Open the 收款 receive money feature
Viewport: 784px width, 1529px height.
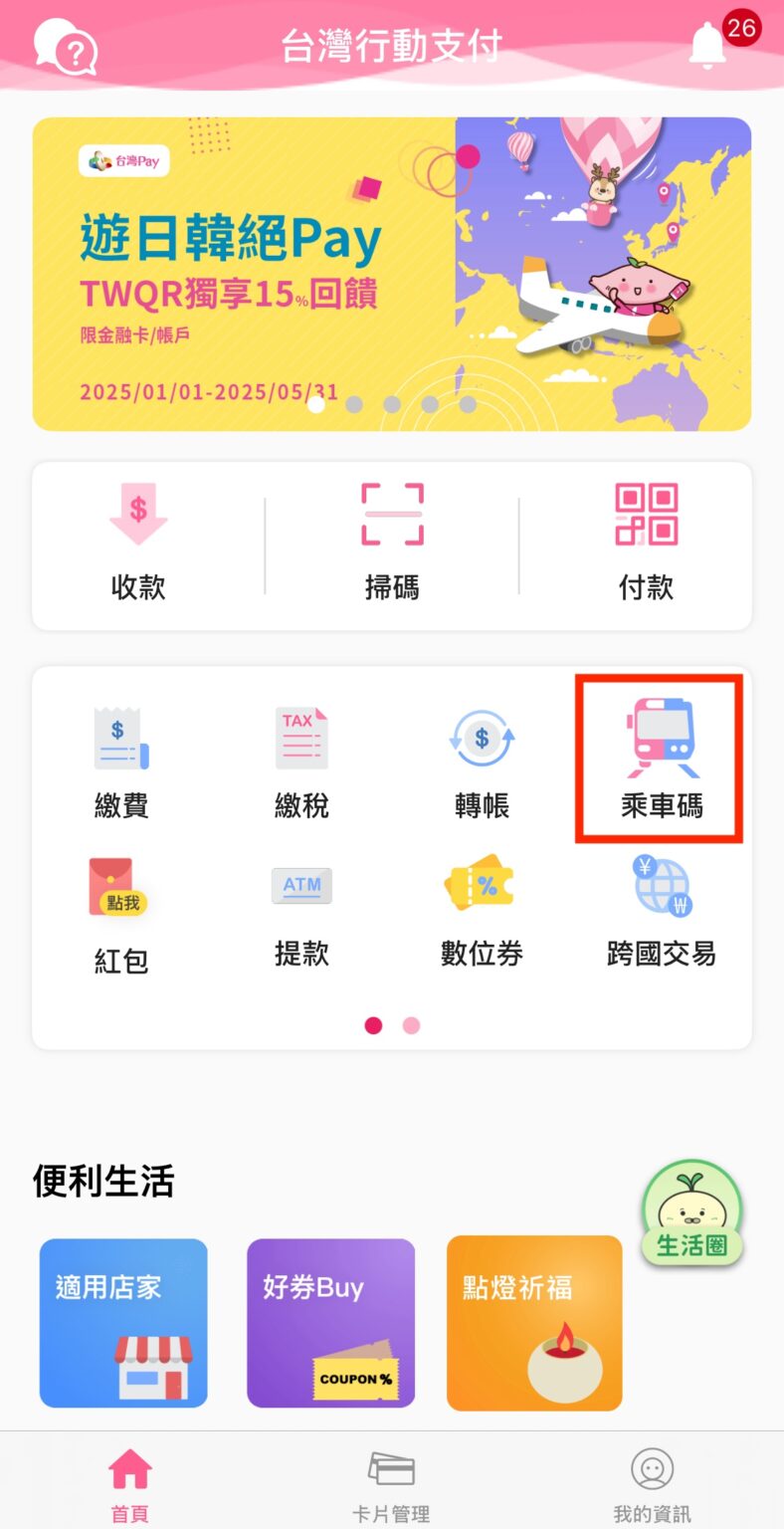click(138, 543)
